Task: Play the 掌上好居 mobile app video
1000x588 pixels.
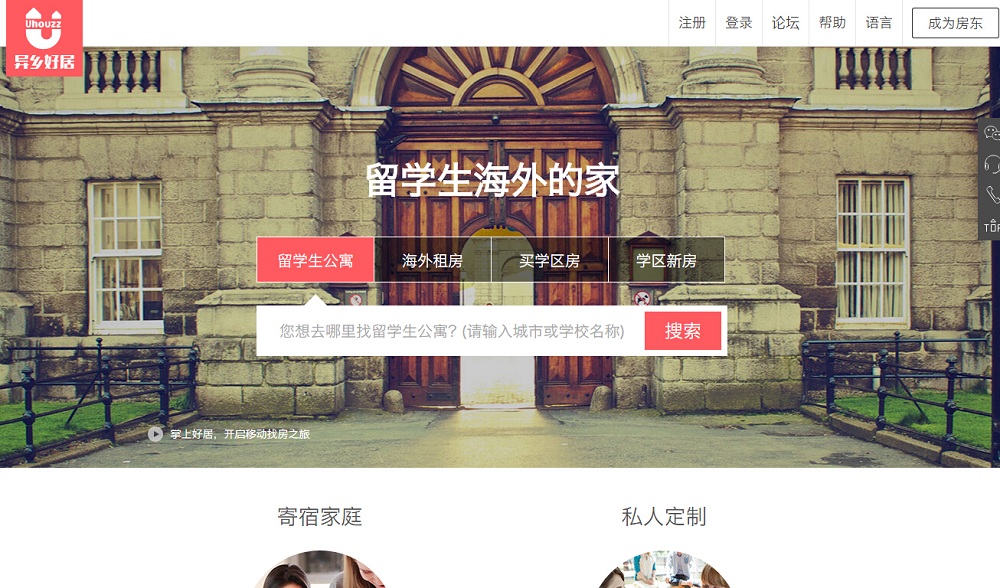Action: point(155,434)
